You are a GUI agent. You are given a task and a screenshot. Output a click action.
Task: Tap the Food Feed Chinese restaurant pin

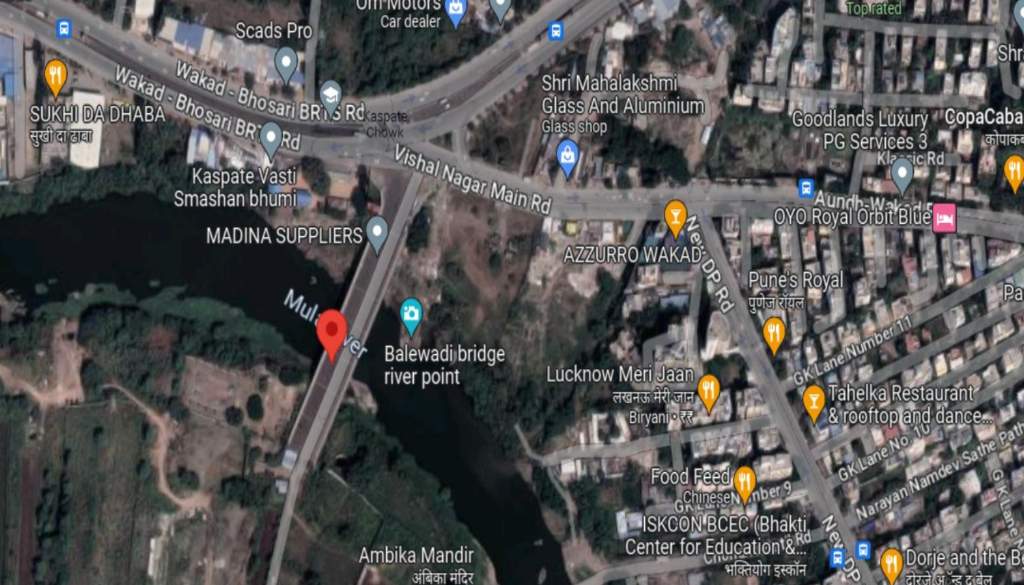click(744, 483)
